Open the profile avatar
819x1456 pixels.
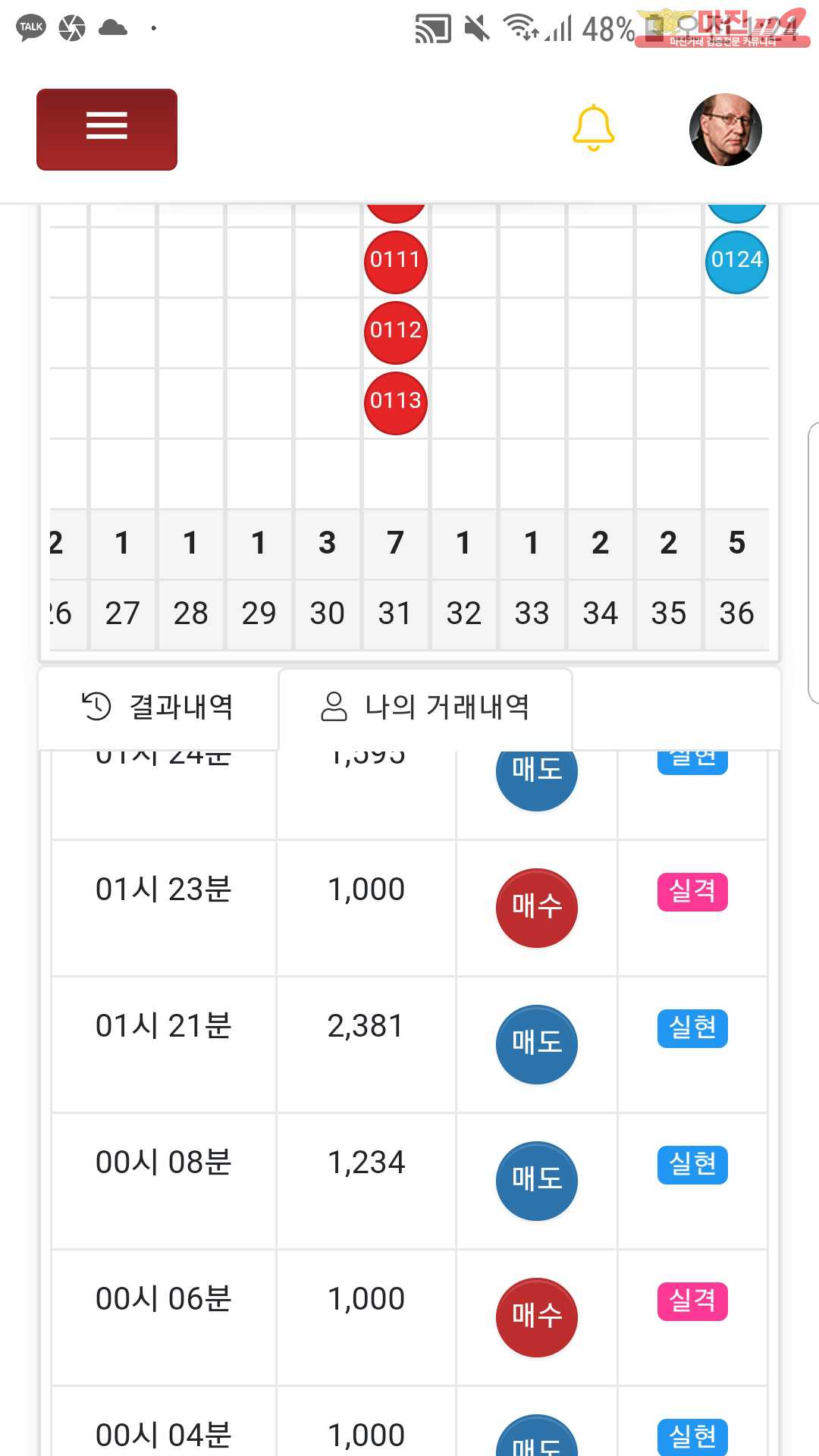tap(726, 130)
